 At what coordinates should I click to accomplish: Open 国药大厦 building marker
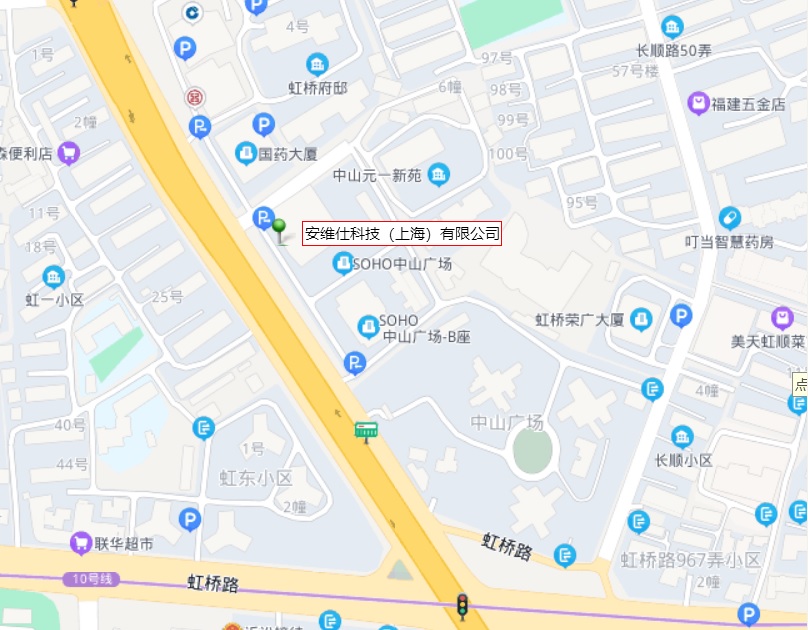pyautogui.click(x=245, y=153)
